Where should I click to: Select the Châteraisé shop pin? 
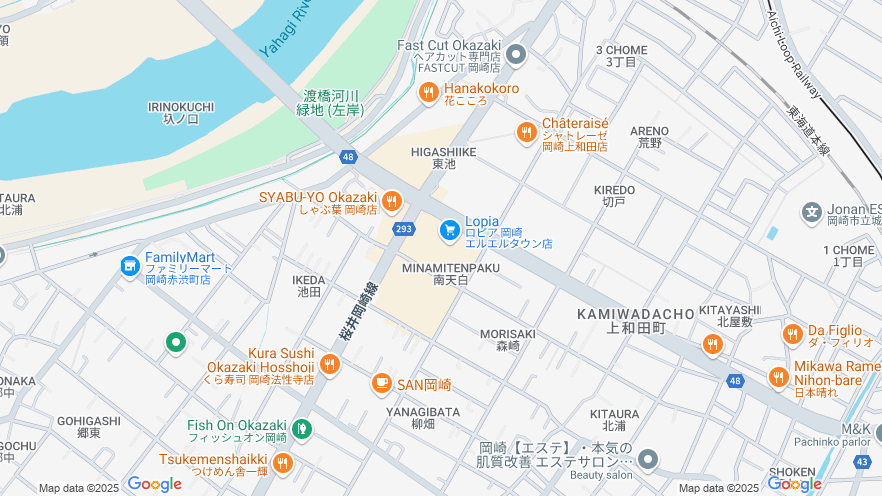click(527, 132)
